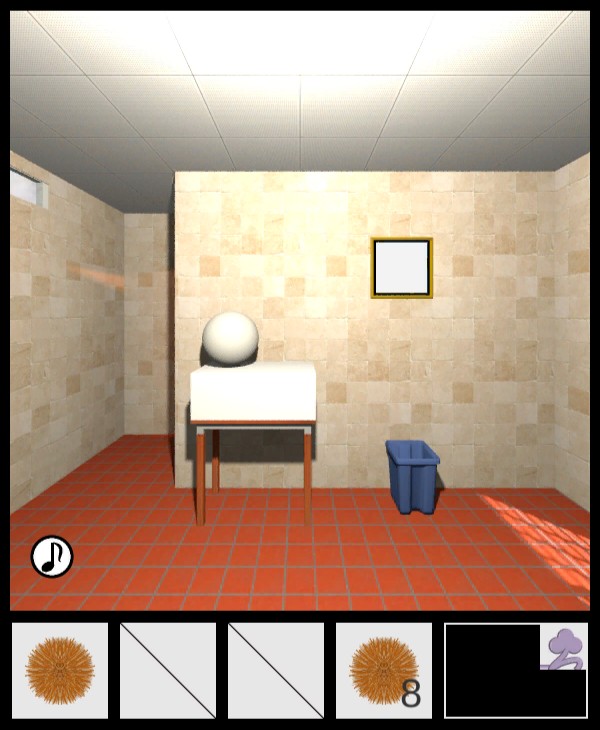This screenshot has width=600, height=730.
Task: Examine the gold-framed picture on the wall
Action: 402,267
